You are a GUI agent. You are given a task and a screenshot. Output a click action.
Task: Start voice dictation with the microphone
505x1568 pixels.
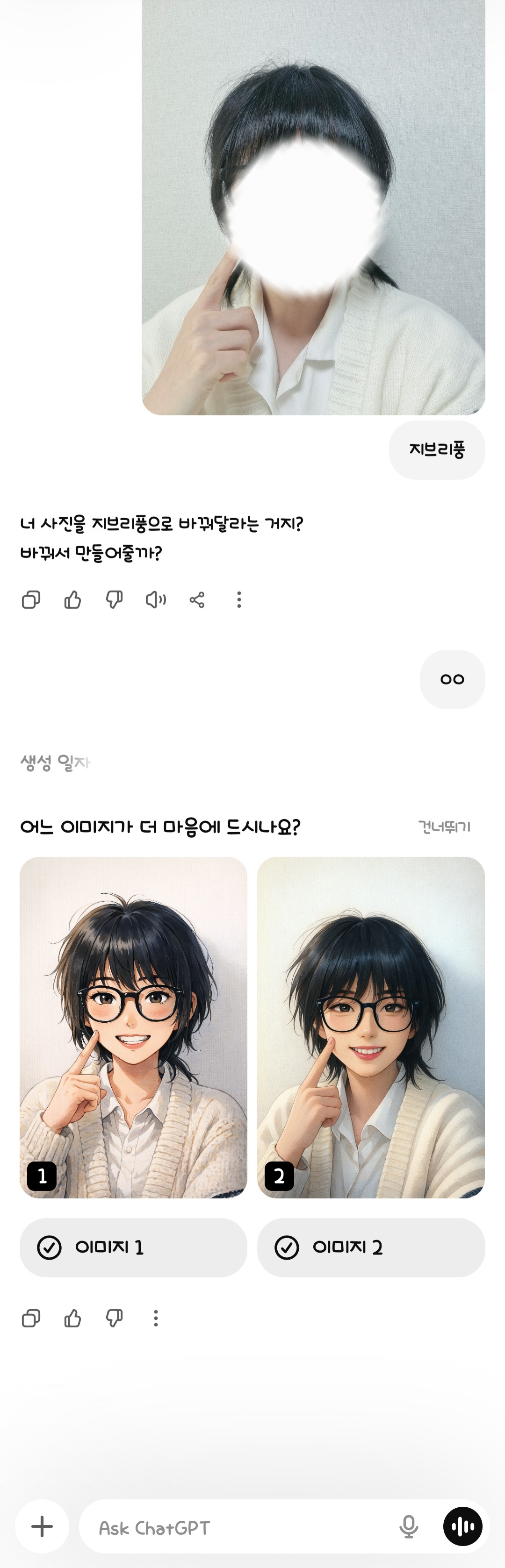coord(409,1526)
